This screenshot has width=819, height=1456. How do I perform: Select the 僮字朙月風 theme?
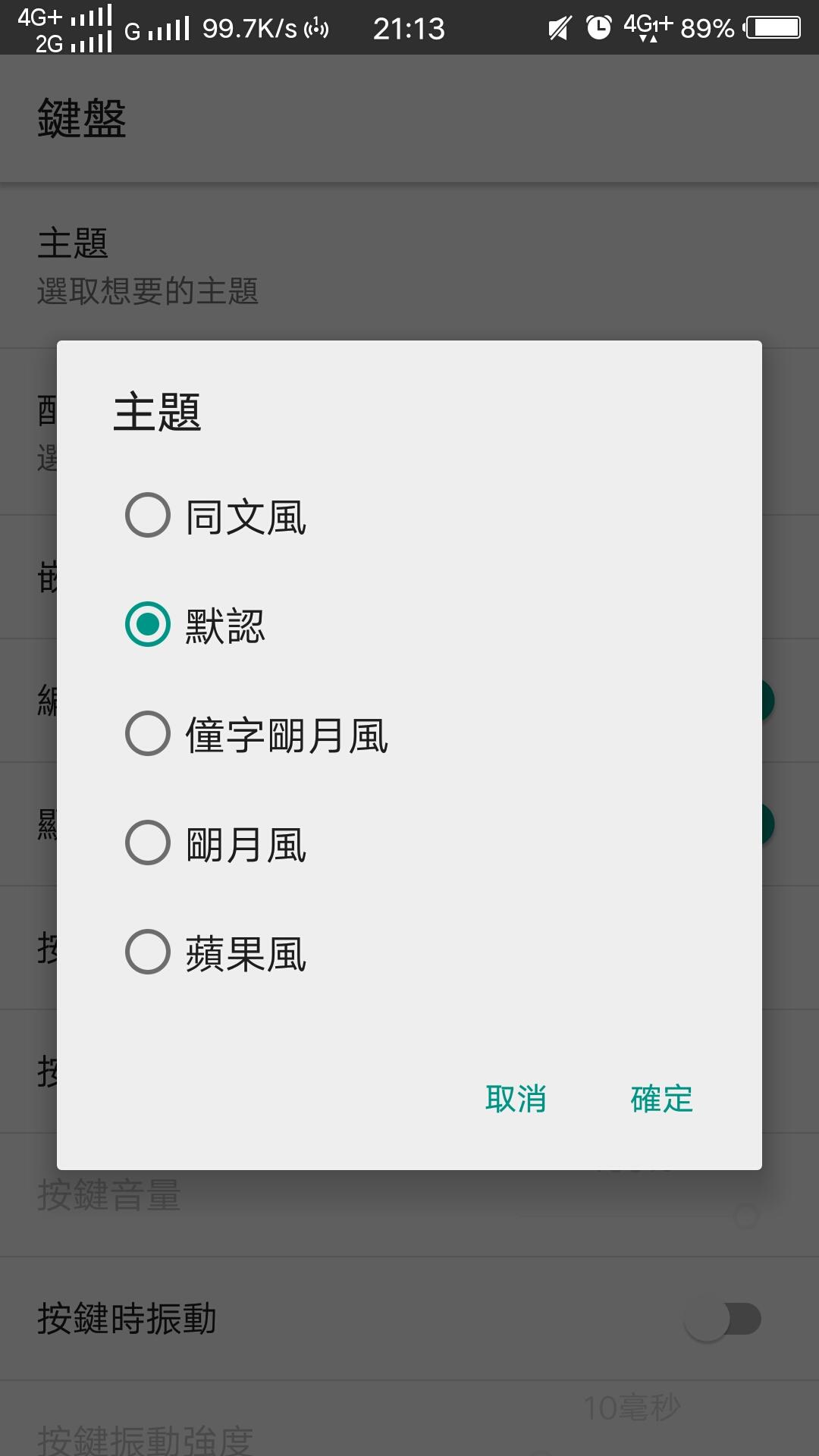(x=148, y=734)
